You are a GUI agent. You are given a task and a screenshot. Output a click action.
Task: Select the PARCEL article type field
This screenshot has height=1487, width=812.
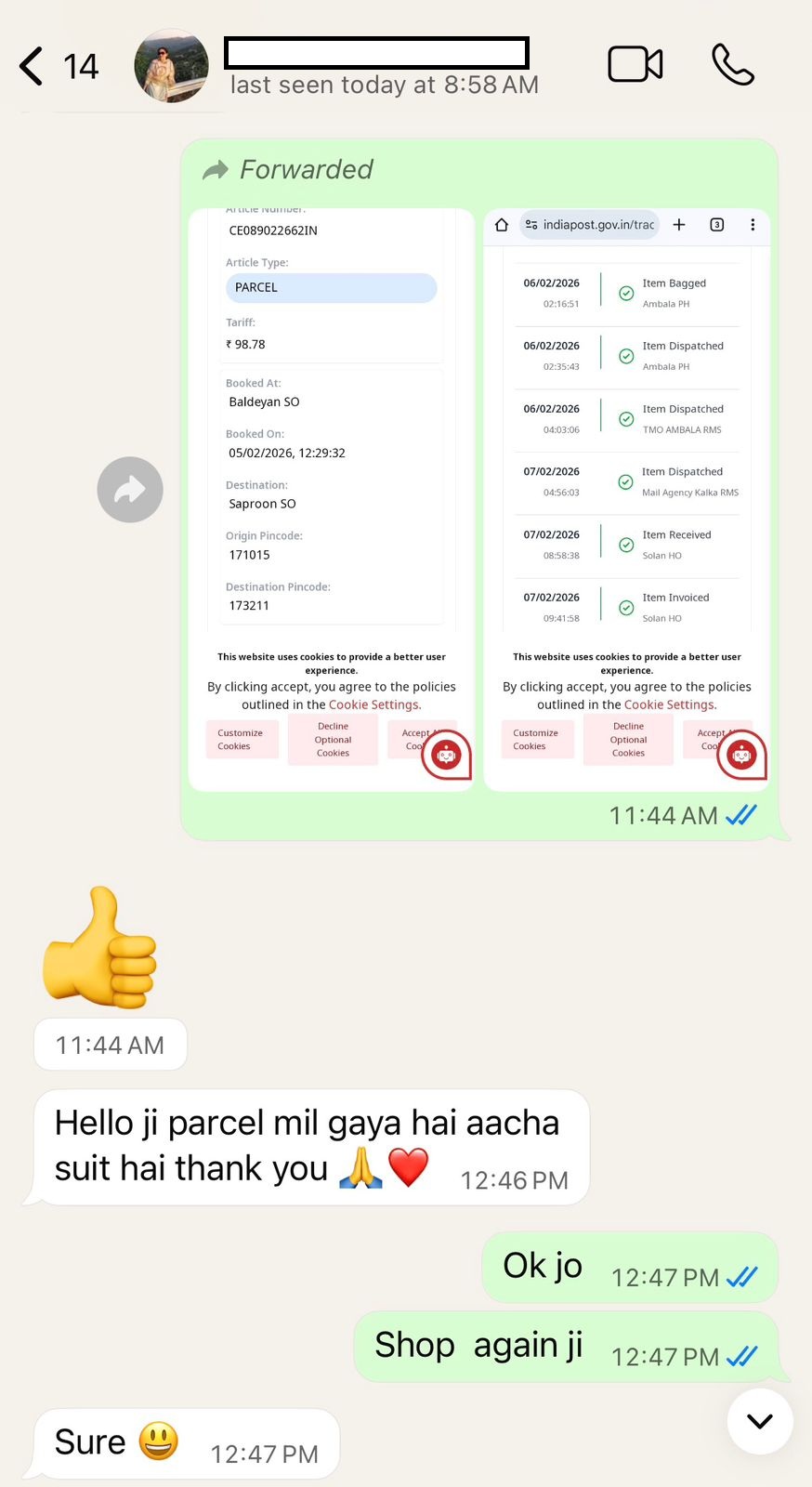331,287
